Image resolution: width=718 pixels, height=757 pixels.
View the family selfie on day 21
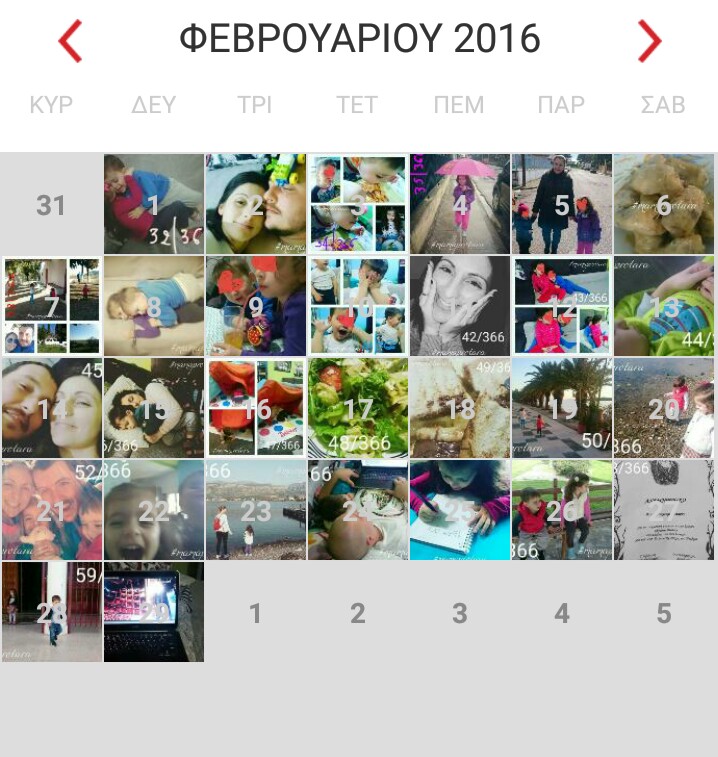[x=51, y=510]
